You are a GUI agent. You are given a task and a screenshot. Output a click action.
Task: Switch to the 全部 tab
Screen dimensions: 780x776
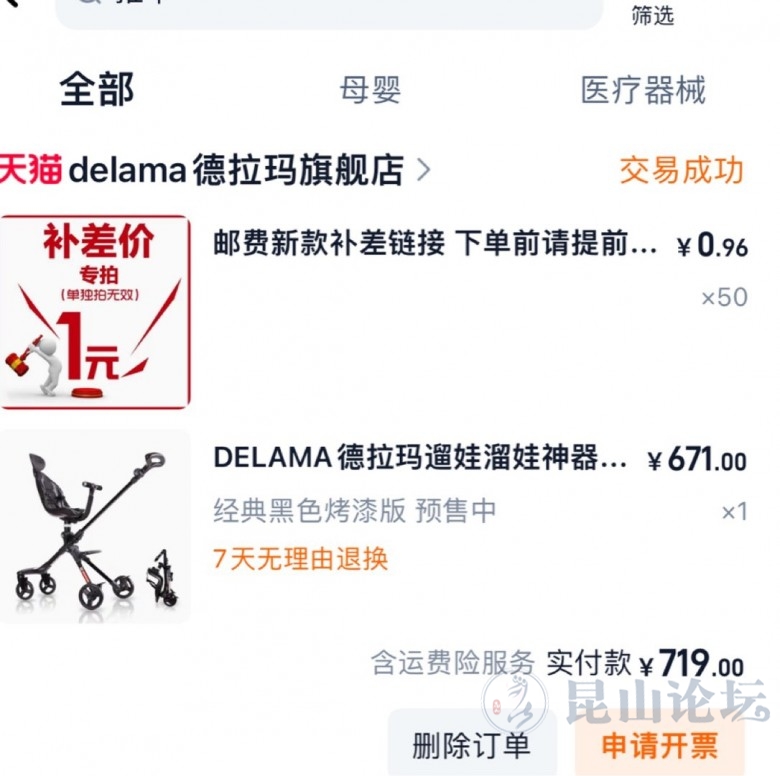click(x=96, y=90)
